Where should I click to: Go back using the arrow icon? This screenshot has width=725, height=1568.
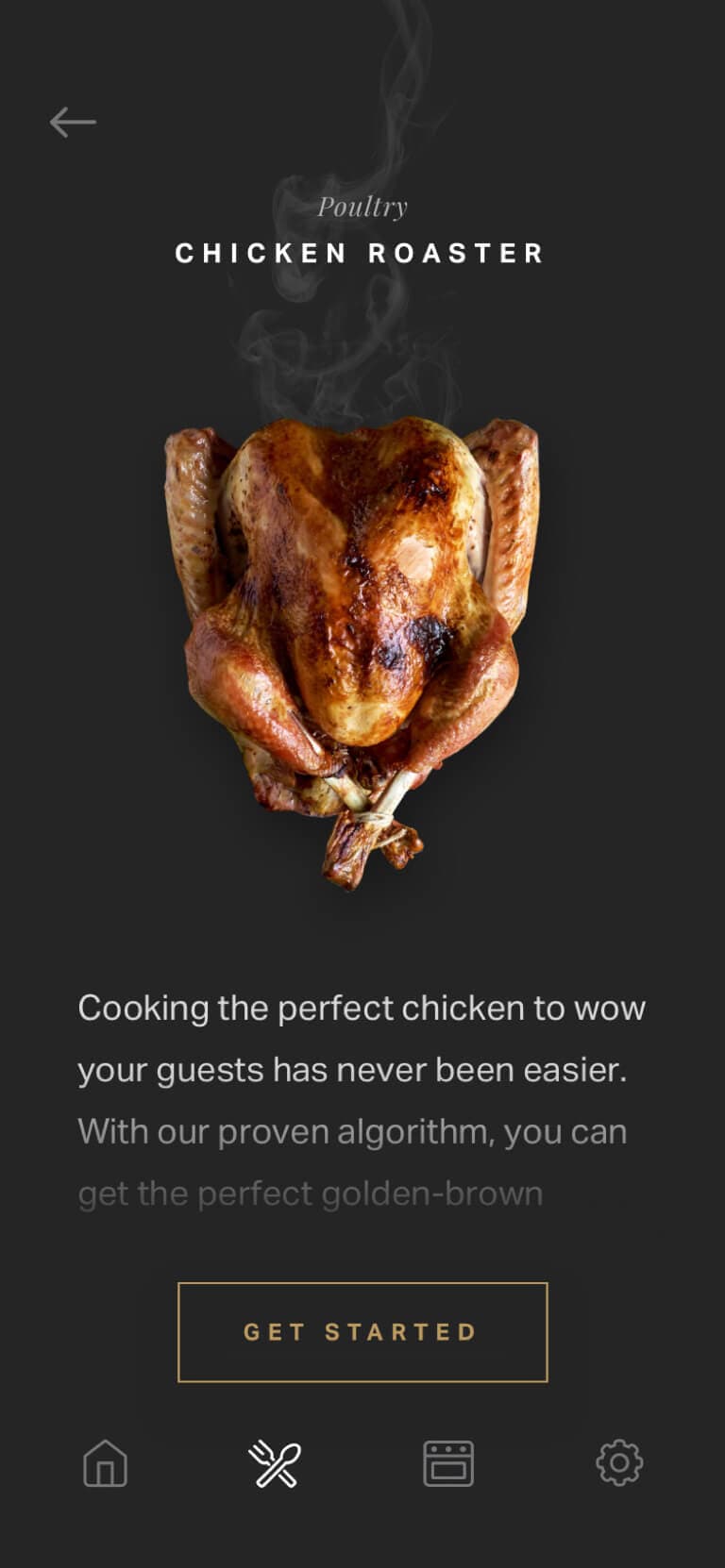(73, 122)
